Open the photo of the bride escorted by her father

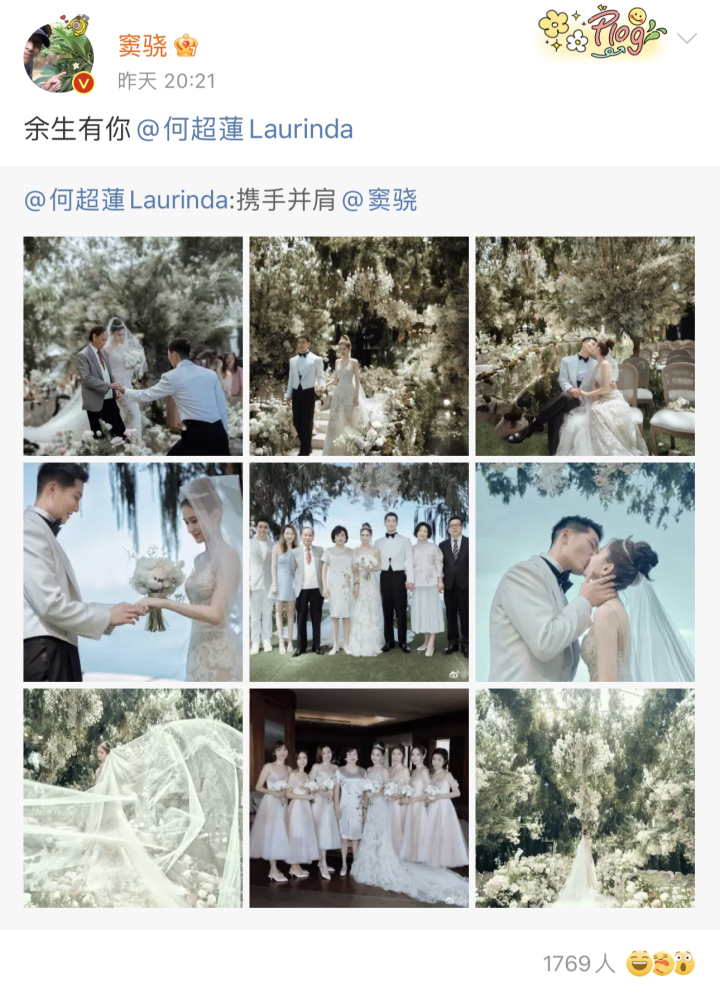[133, 346]
